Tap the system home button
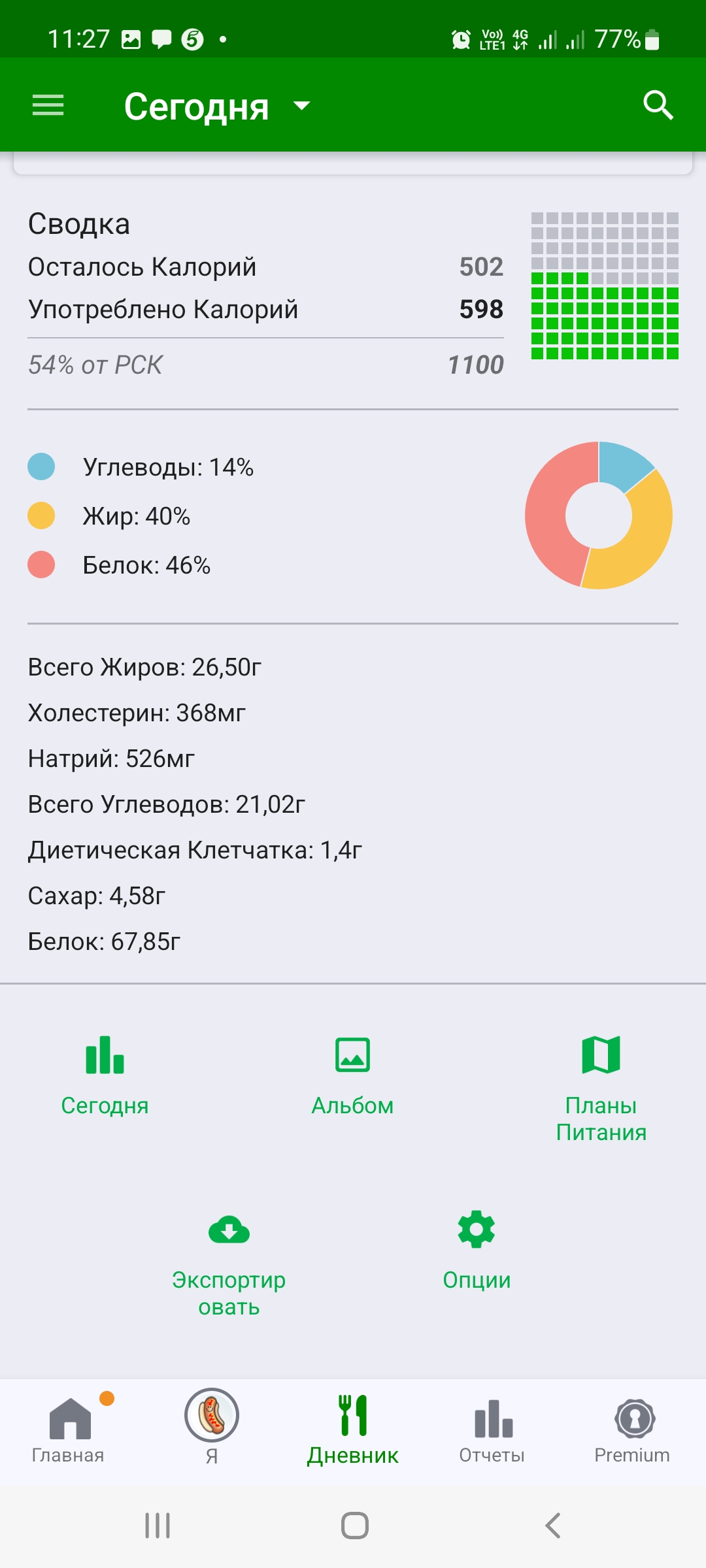 [x=354, y=1526]
